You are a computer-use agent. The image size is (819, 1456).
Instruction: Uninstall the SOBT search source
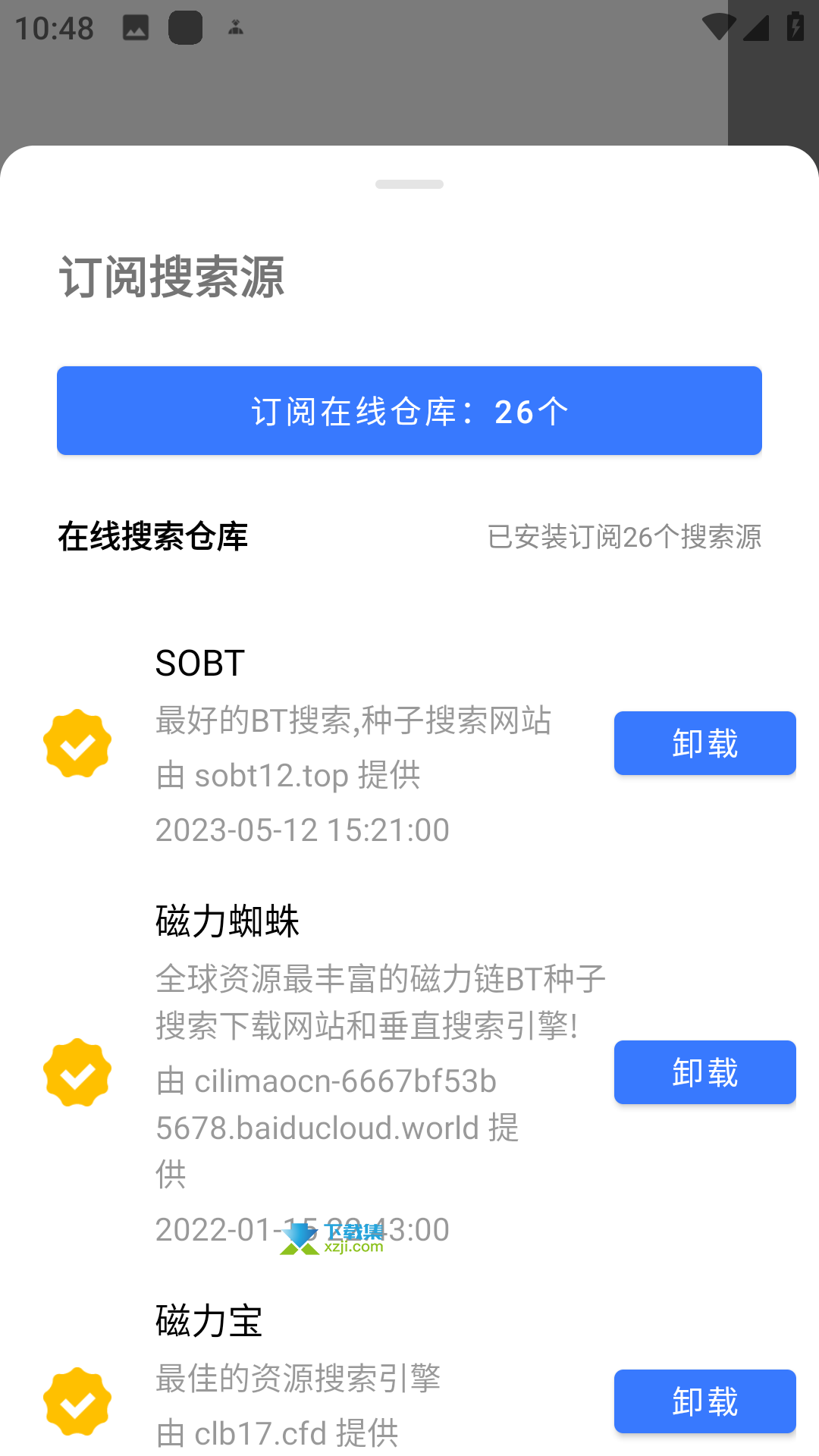coord(704,743)
